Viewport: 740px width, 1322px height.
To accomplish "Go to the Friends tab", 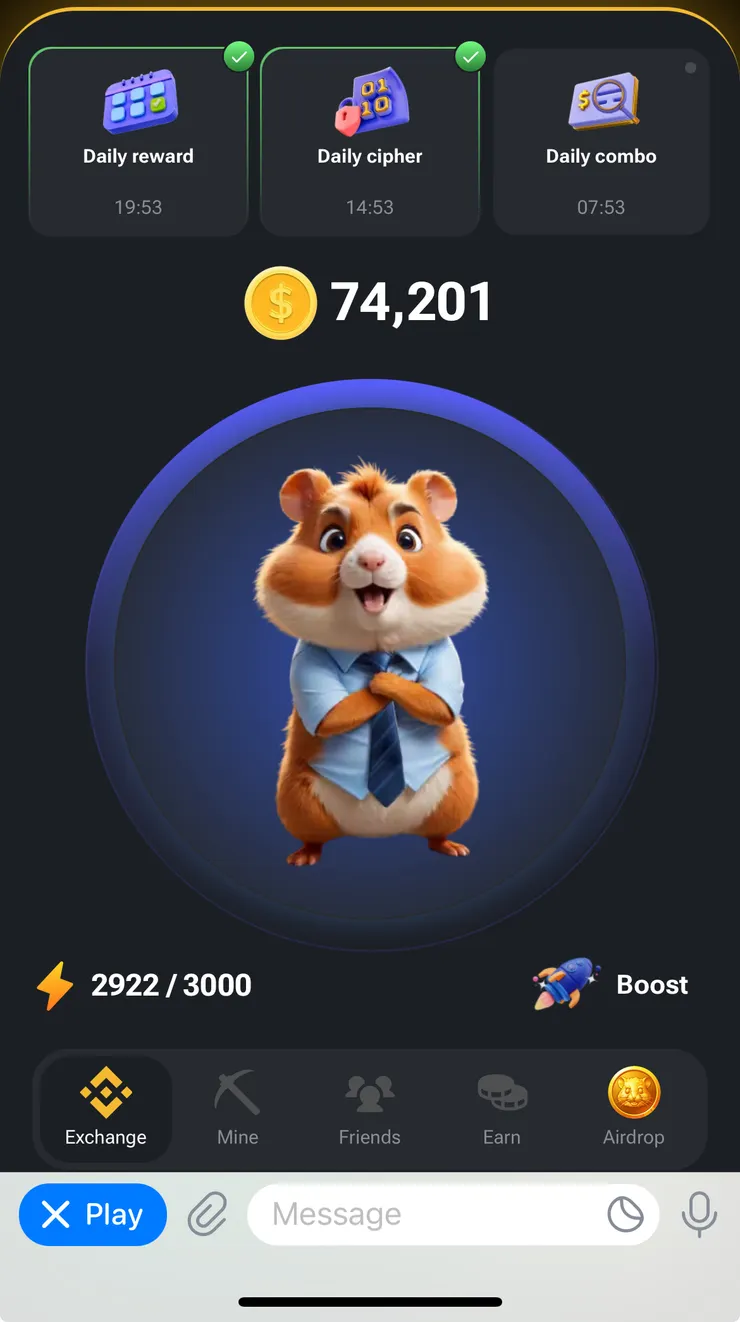I will click(369, 1110).
